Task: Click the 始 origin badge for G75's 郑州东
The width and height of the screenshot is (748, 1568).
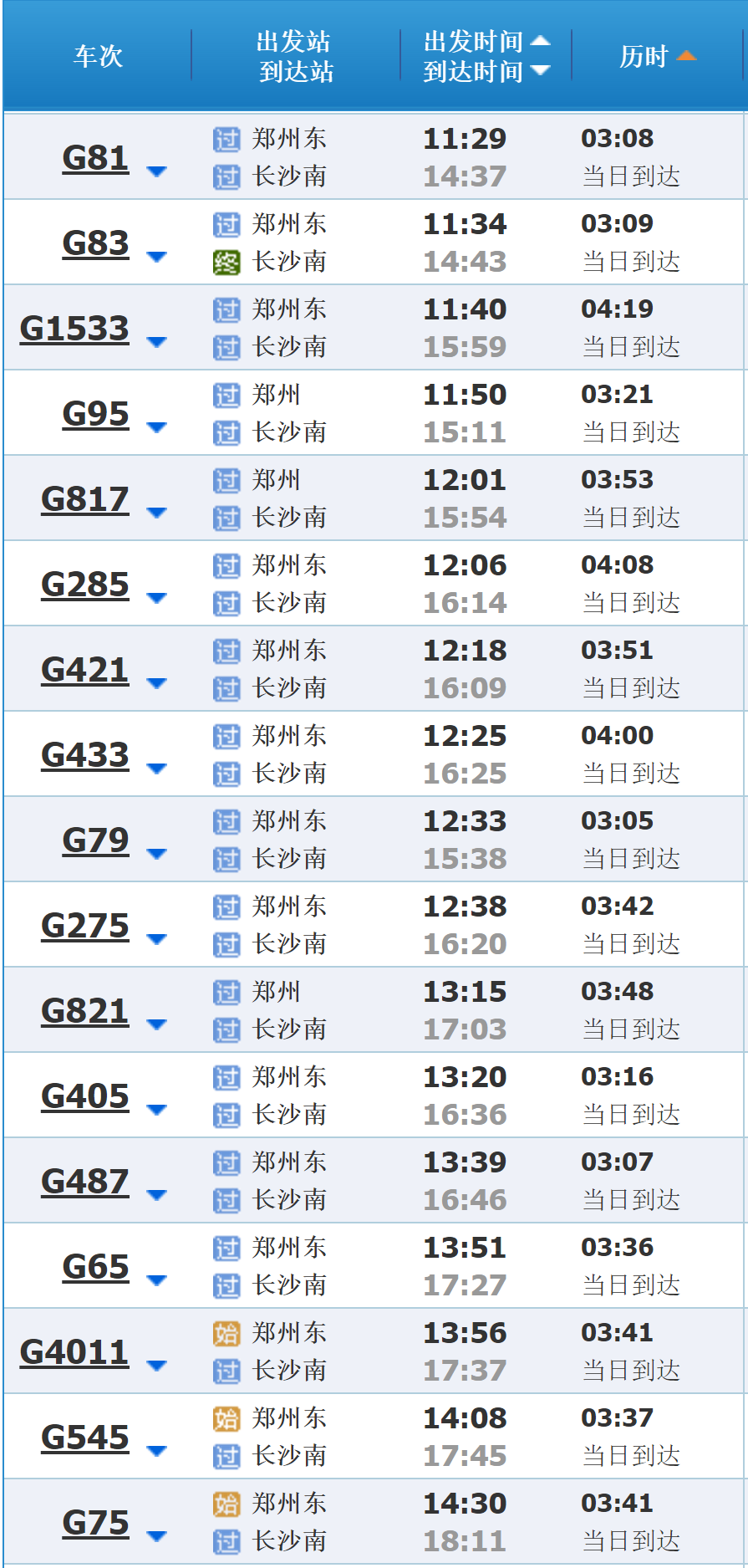Action: (226, 1503)
